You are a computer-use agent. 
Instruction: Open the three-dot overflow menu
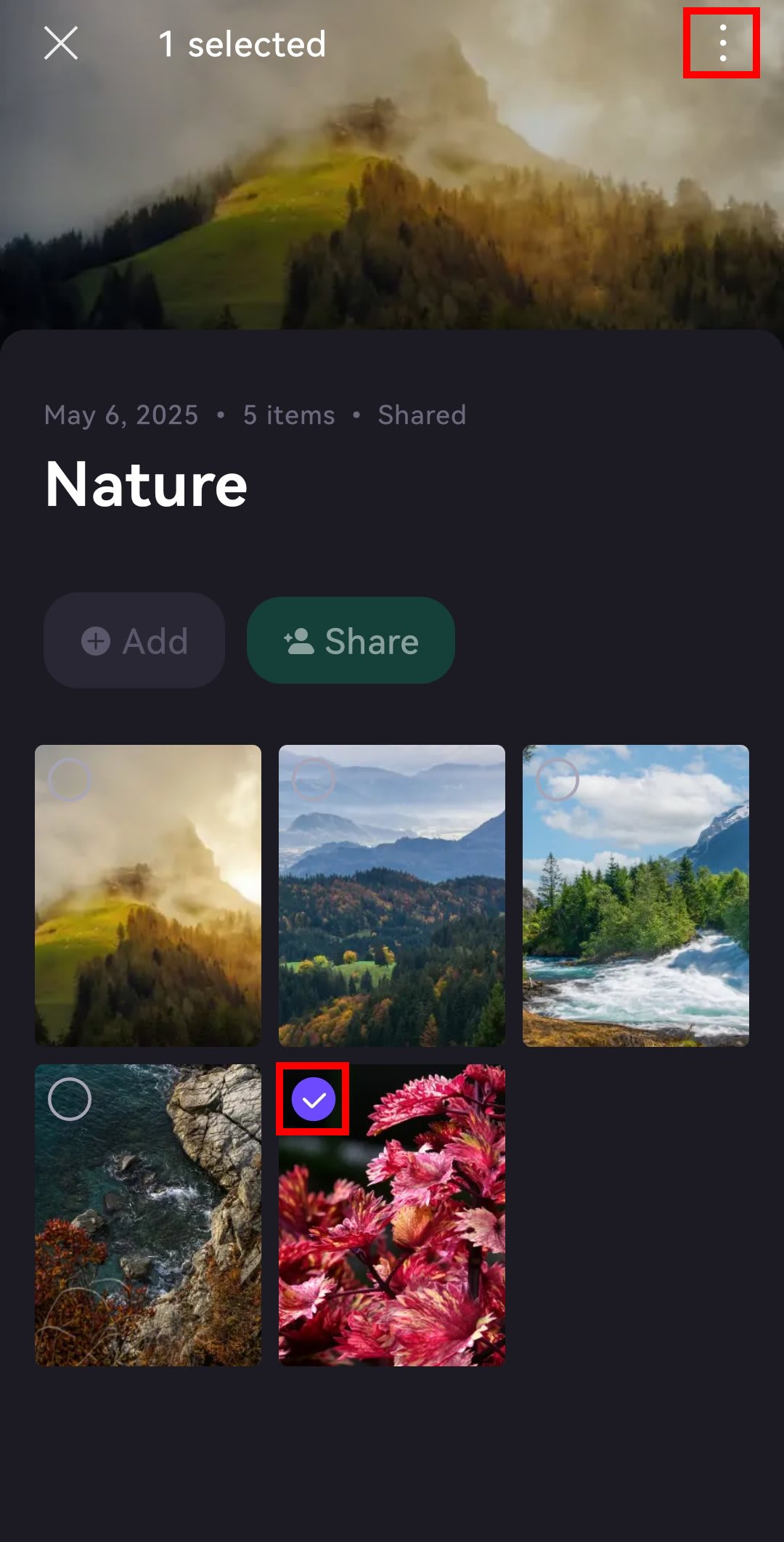point(722,44)
